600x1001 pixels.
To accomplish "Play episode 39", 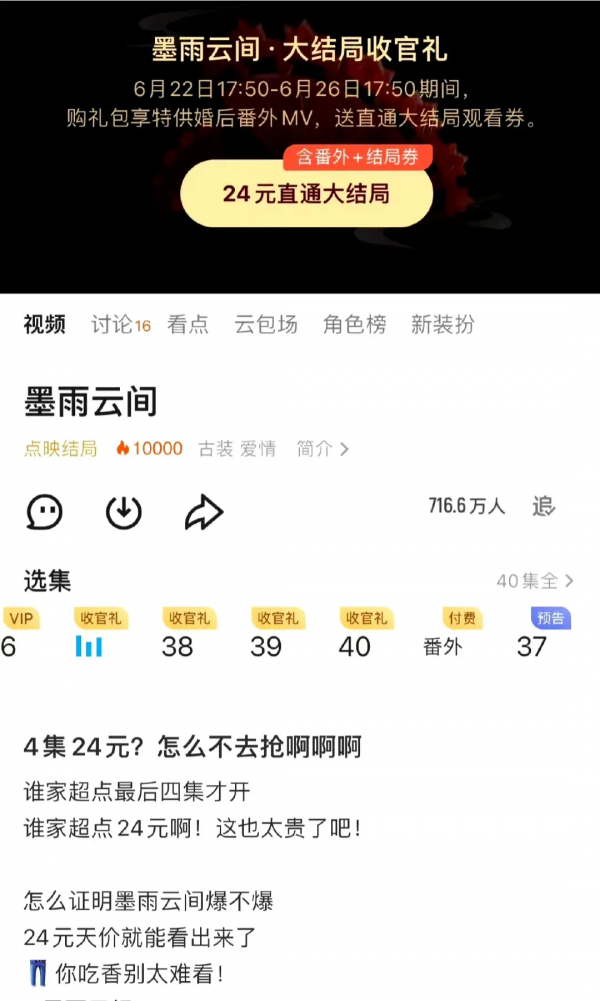I will pyautogui.click(x=265, y=646).
